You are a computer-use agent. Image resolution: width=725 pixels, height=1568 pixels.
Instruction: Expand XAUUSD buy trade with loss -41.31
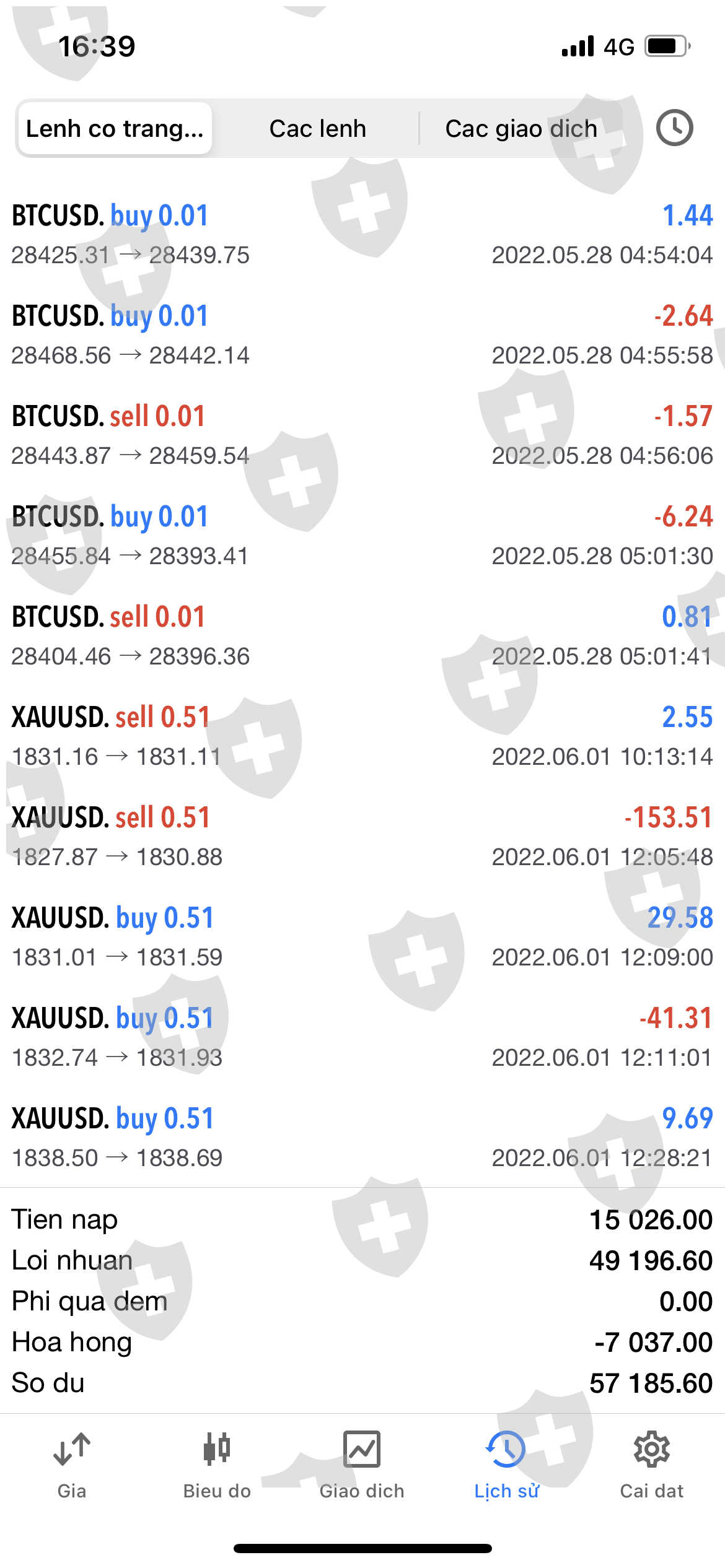(x=362, y=1037)
